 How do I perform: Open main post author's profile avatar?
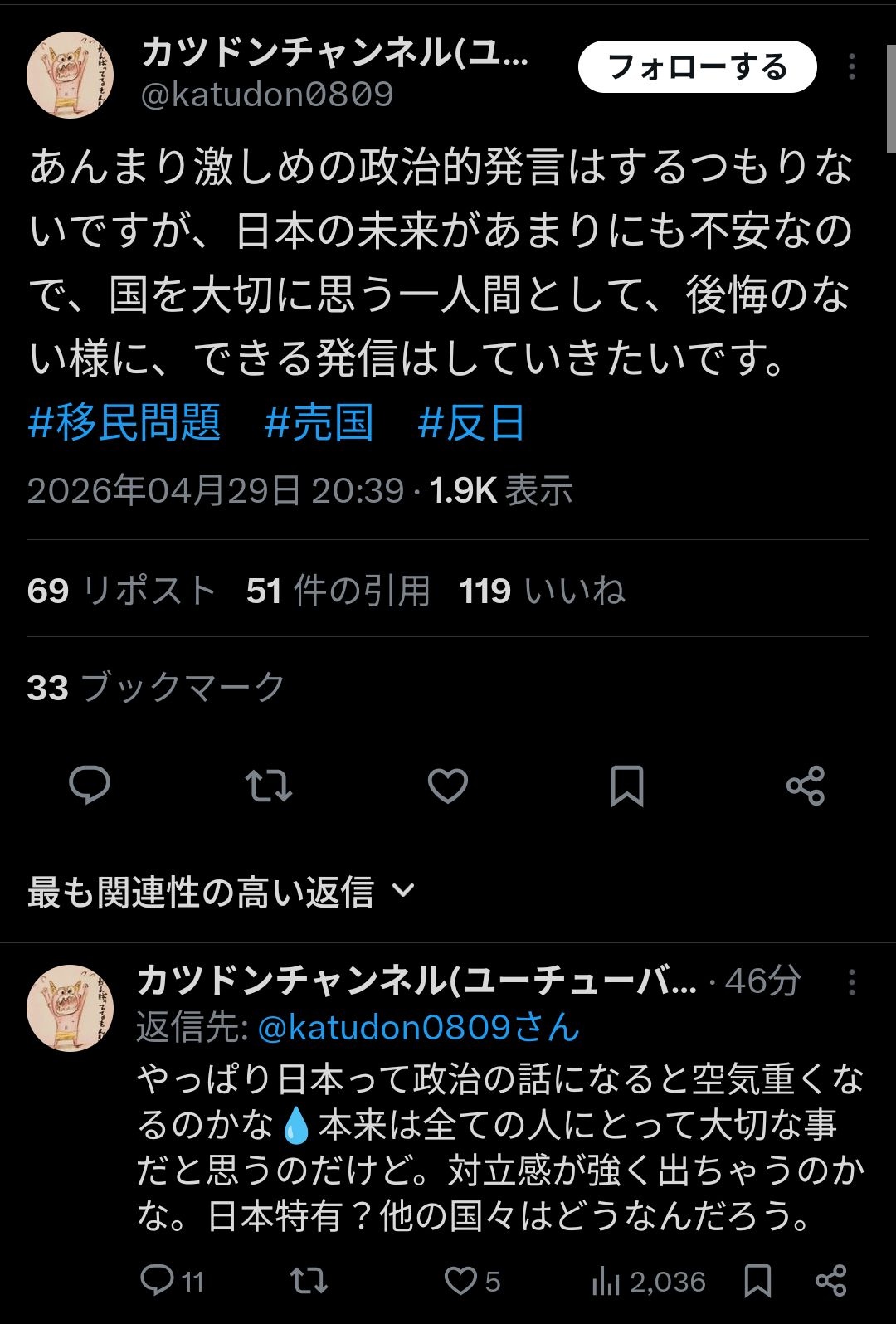pos(70,75)
